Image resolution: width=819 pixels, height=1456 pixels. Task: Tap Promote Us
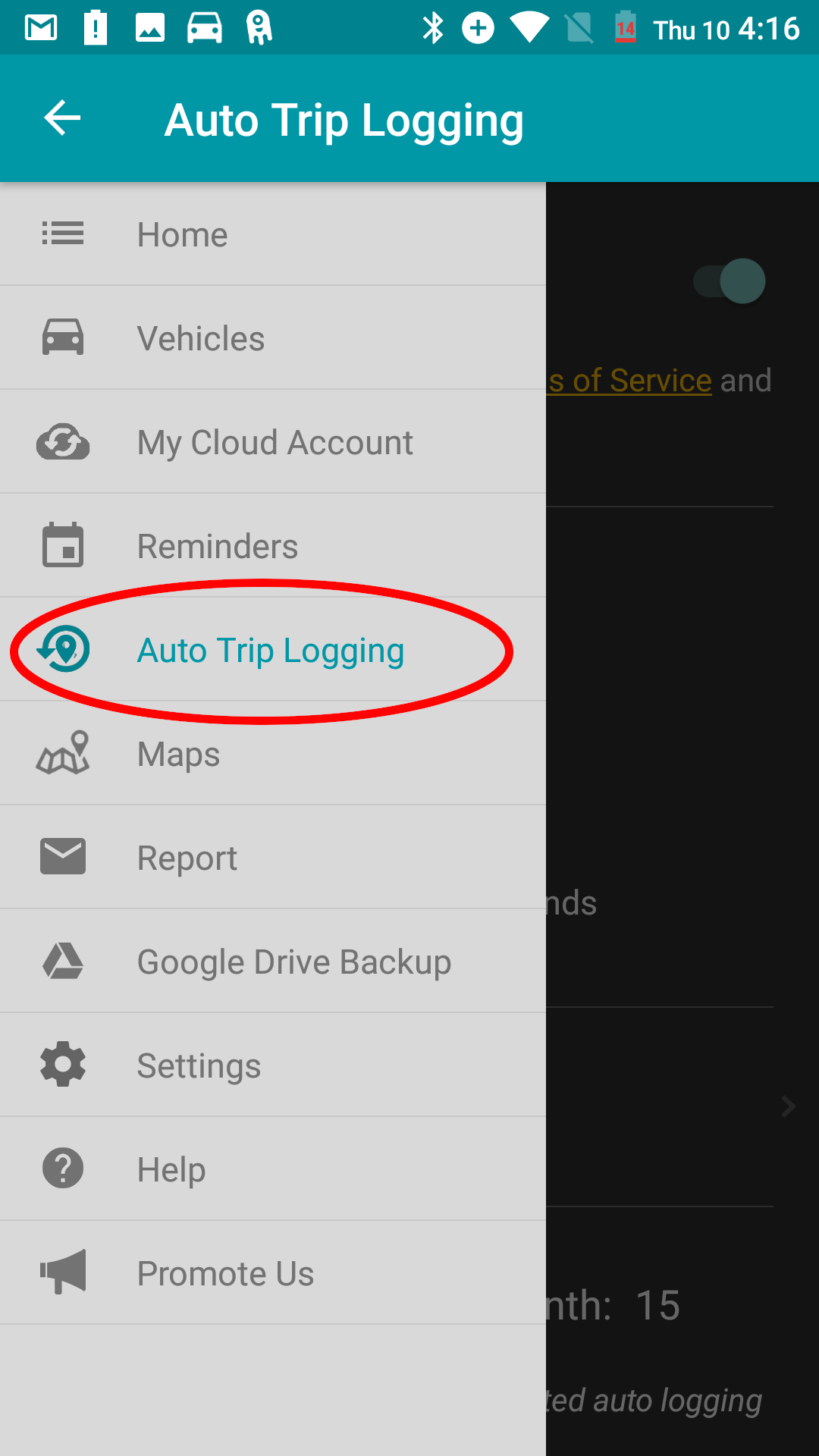[x=273, y=1272]
